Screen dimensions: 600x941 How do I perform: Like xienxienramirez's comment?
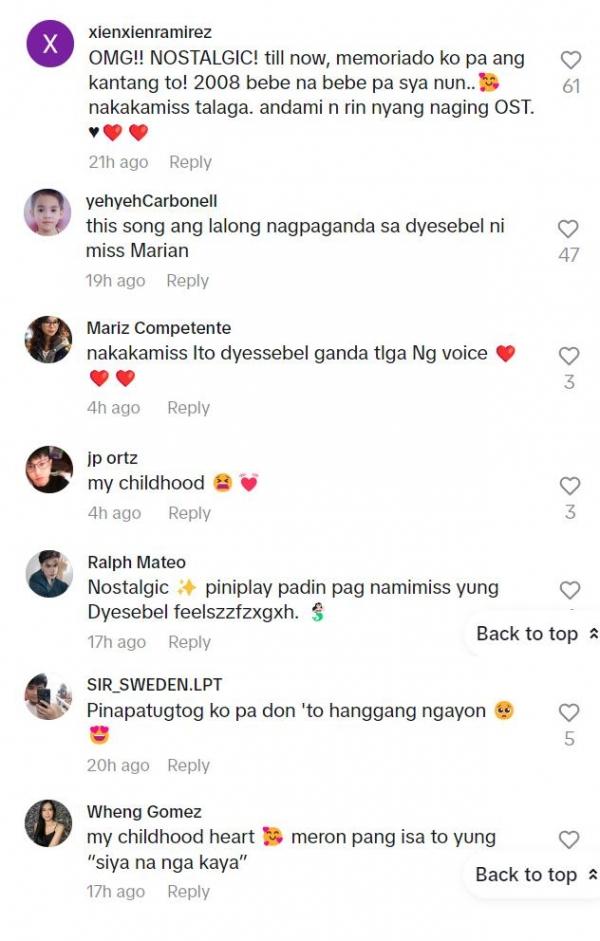pyautogui.click(x=570, y=60)
